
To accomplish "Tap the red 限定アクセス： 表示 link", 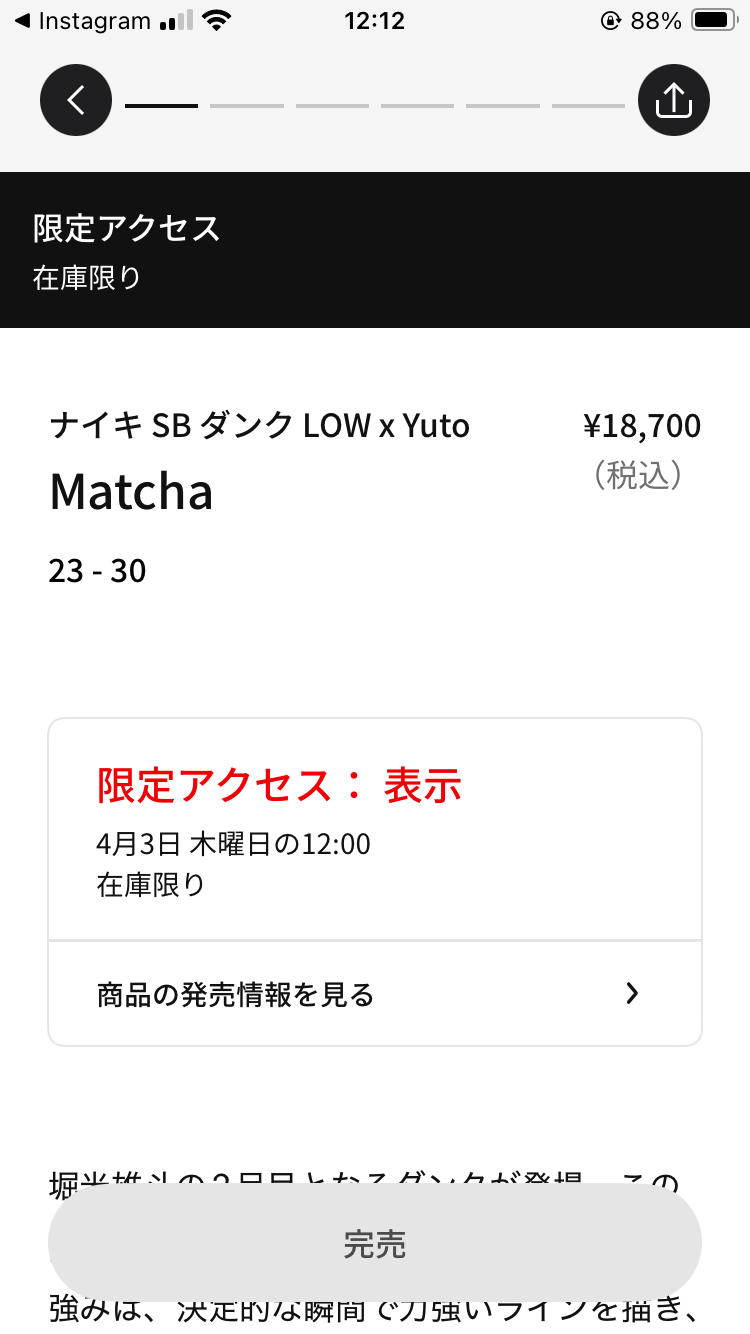I will pyautogui.click(x=278, y=787).
